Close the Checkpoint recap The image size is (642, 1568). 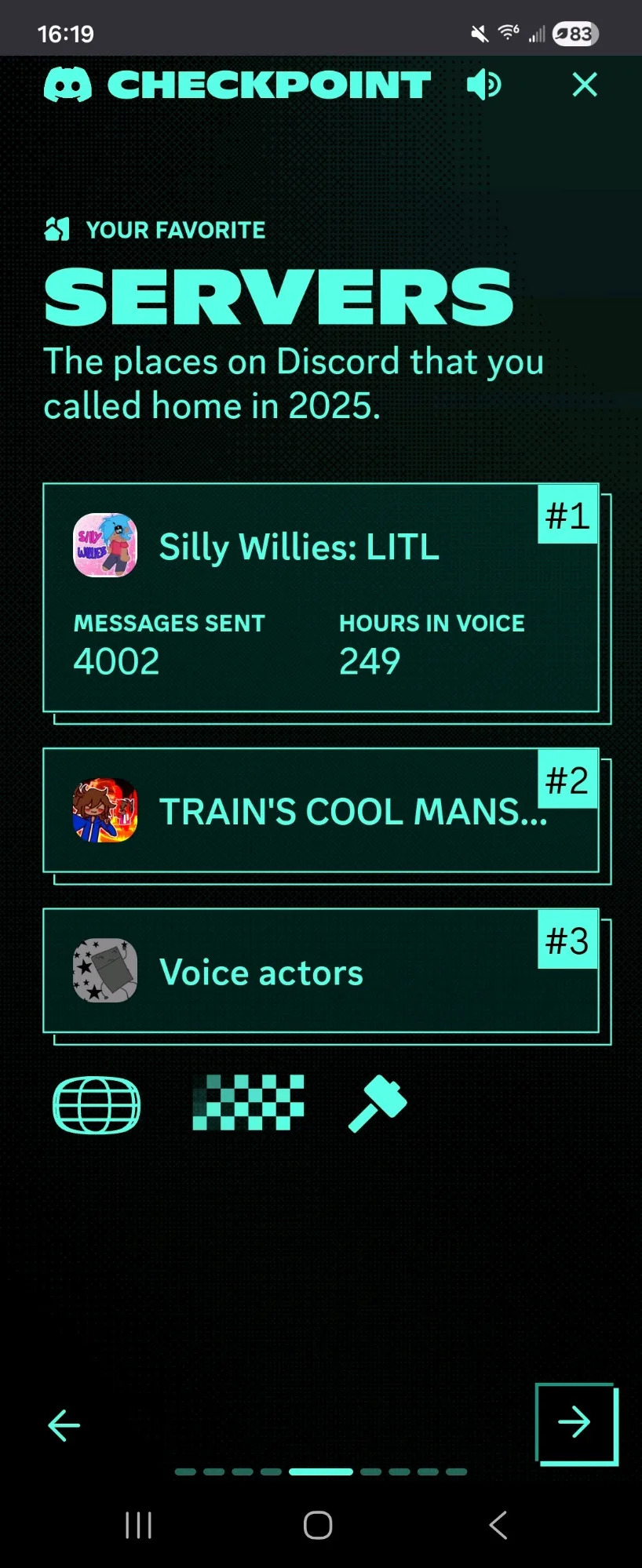[585, 85]
